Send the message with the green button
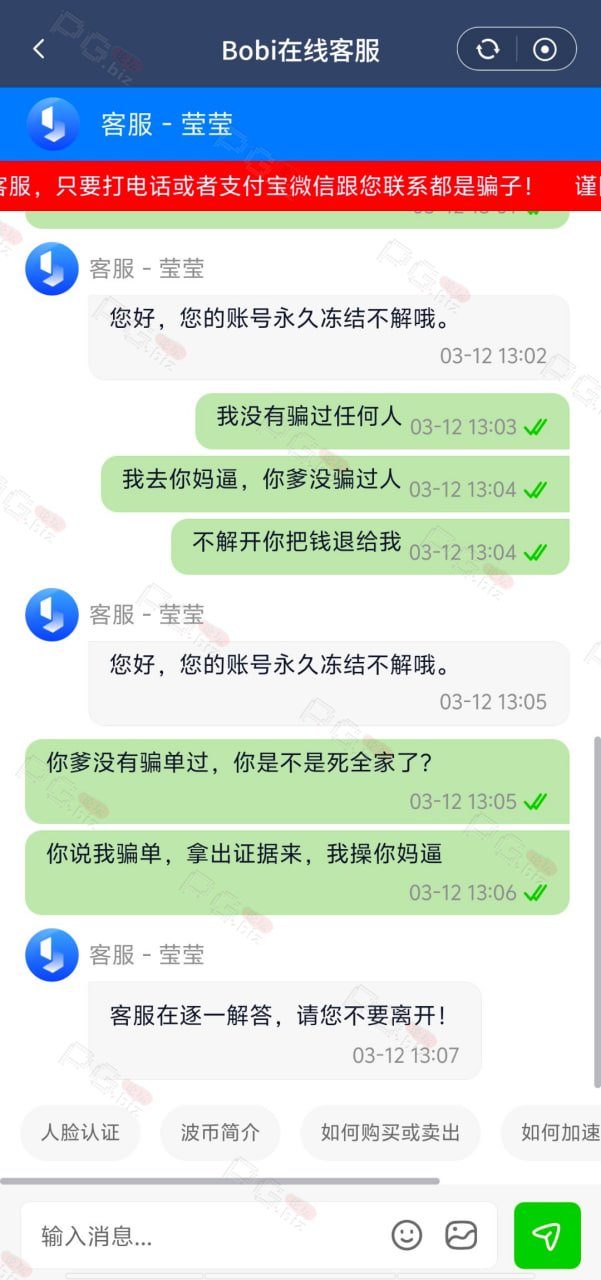The width and height of the screenshot is (601, 1280). (547, 1236)
